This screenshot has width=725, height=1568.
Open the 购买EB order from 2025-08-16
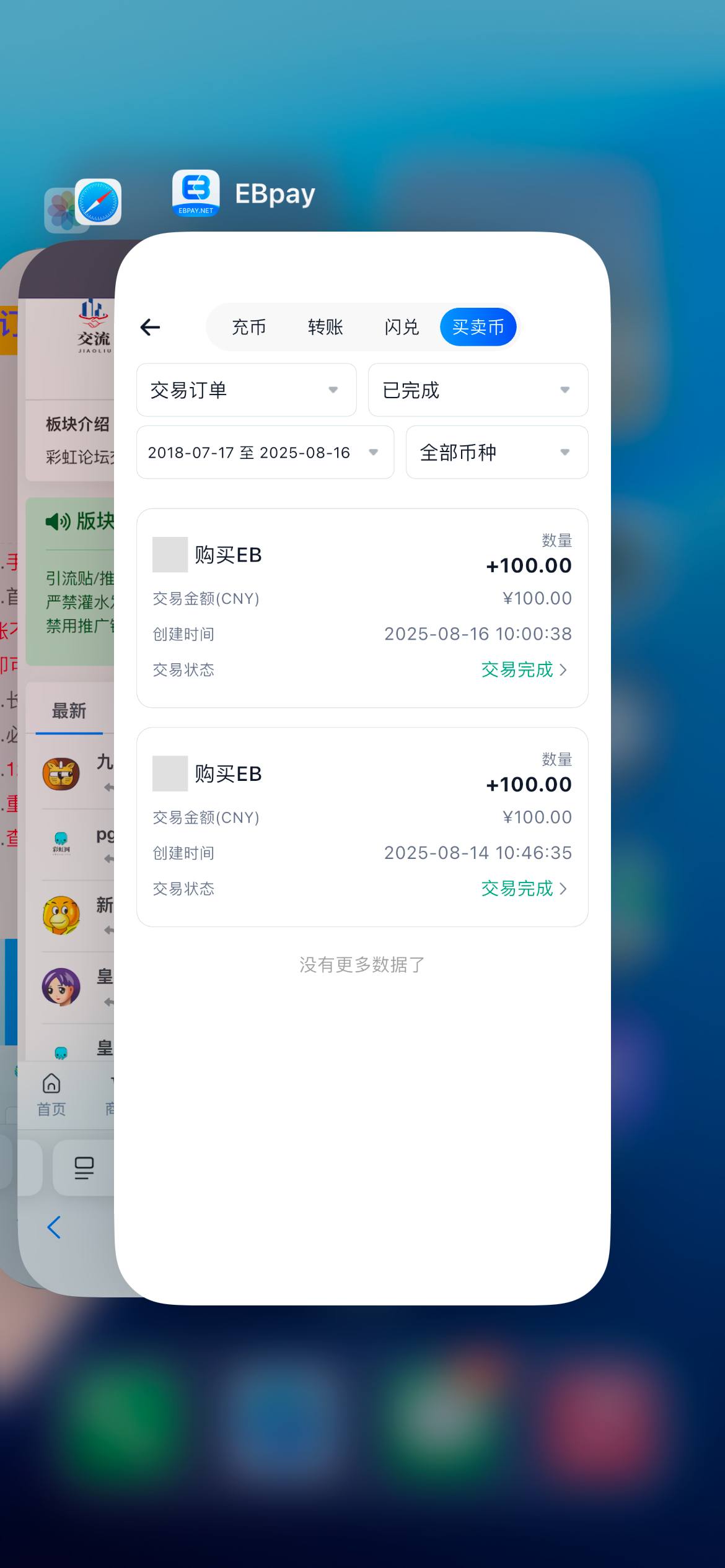(x=362, y=608)
